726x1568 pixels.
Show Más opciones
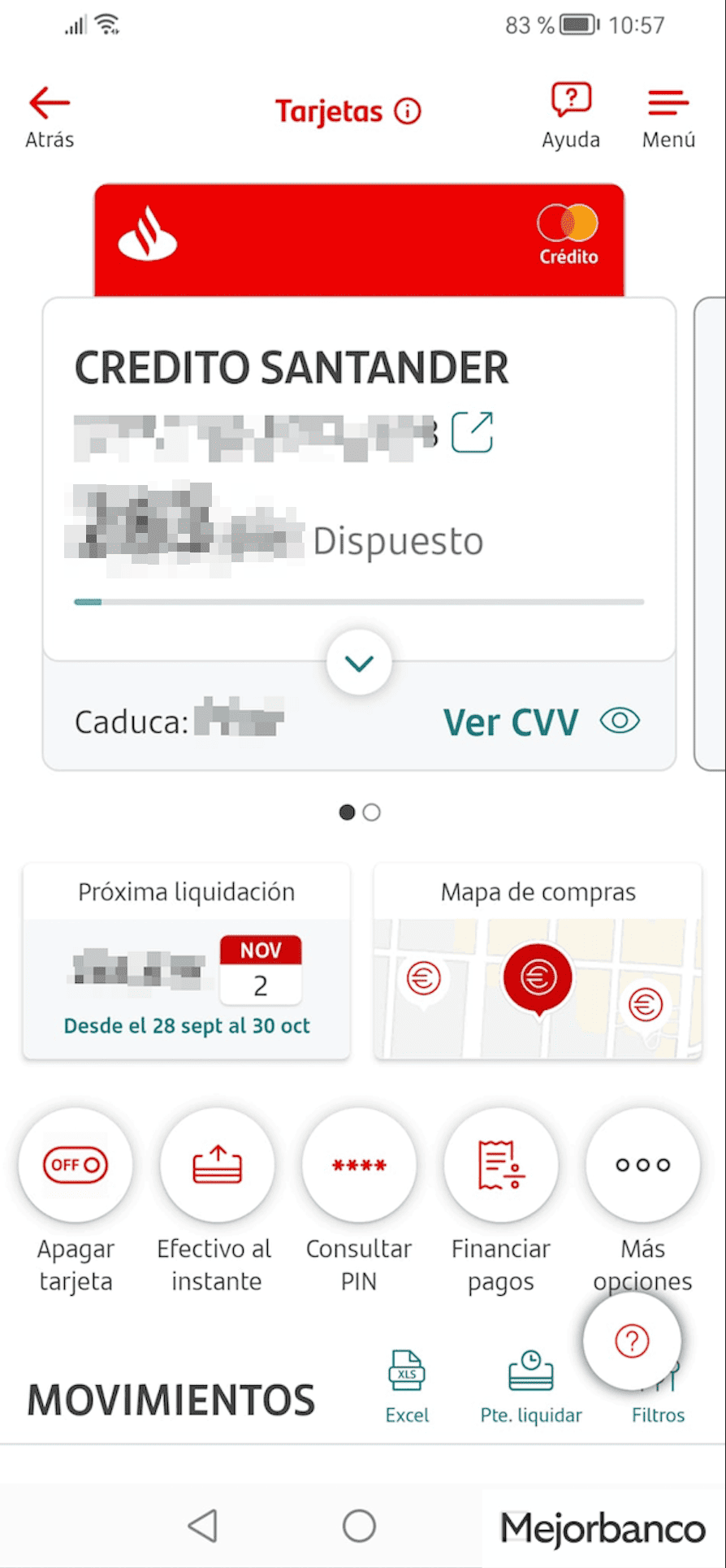pyautogui.click(x=642, y=1165)
